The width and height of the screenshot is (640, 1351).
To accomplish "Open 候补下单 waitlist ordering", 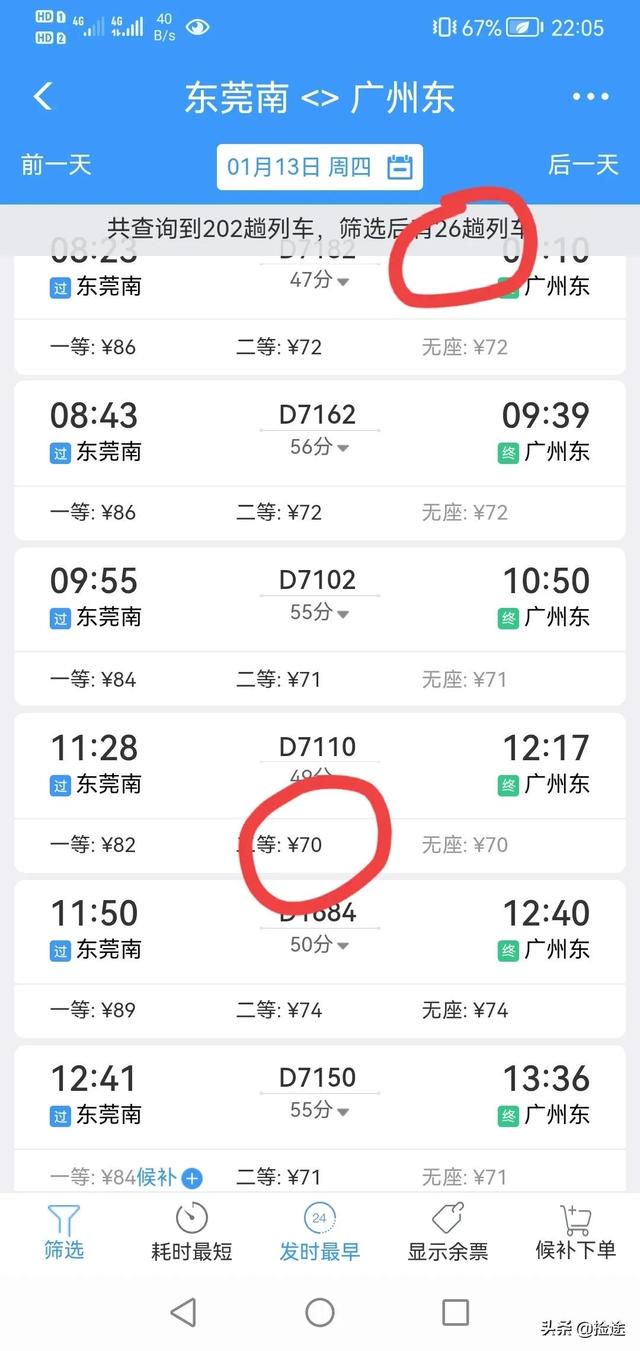I will (x=576, y=1231).
